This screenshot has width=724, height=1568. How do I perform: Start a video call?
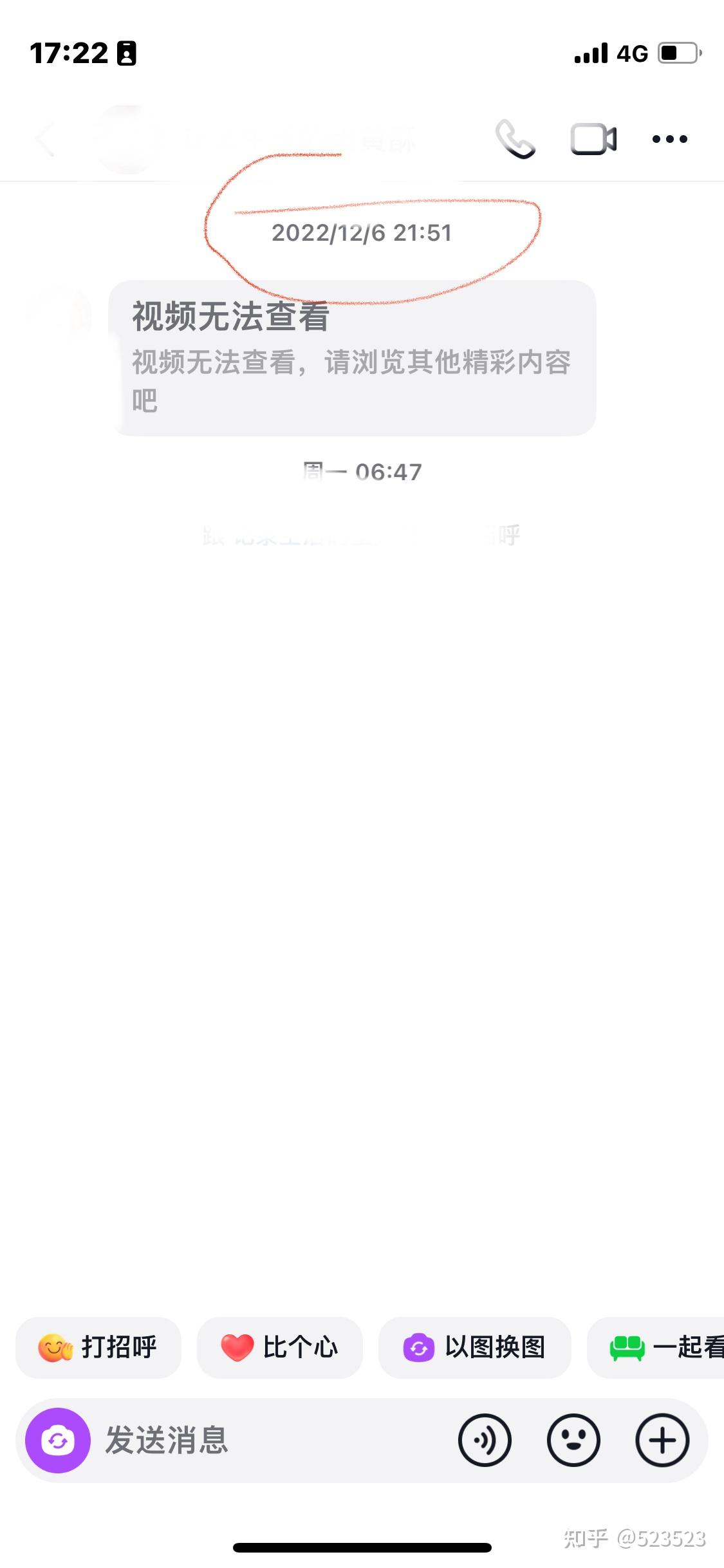click(593, 139)
